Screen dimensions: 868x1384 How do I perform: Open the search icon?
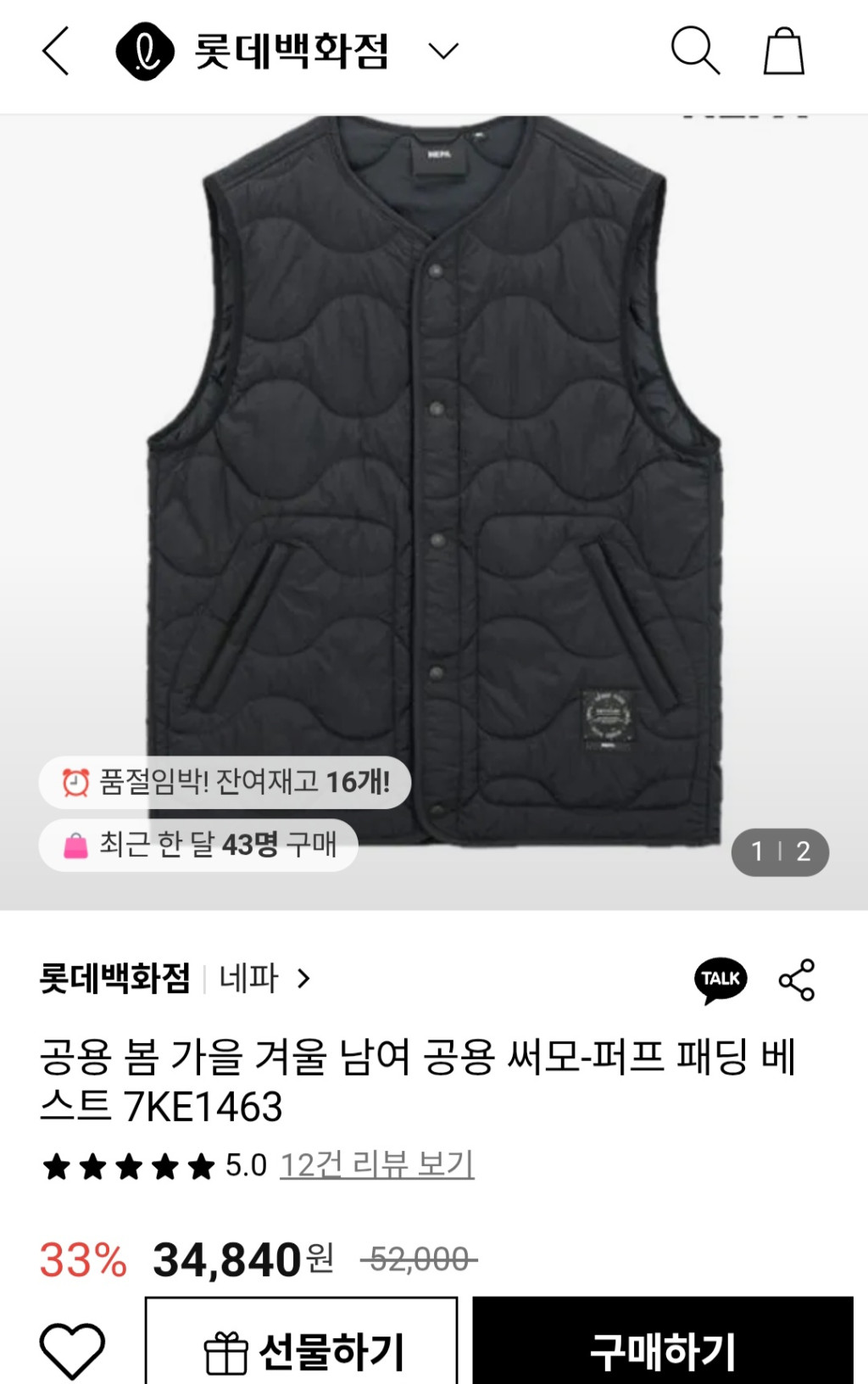tap(695, 51)
